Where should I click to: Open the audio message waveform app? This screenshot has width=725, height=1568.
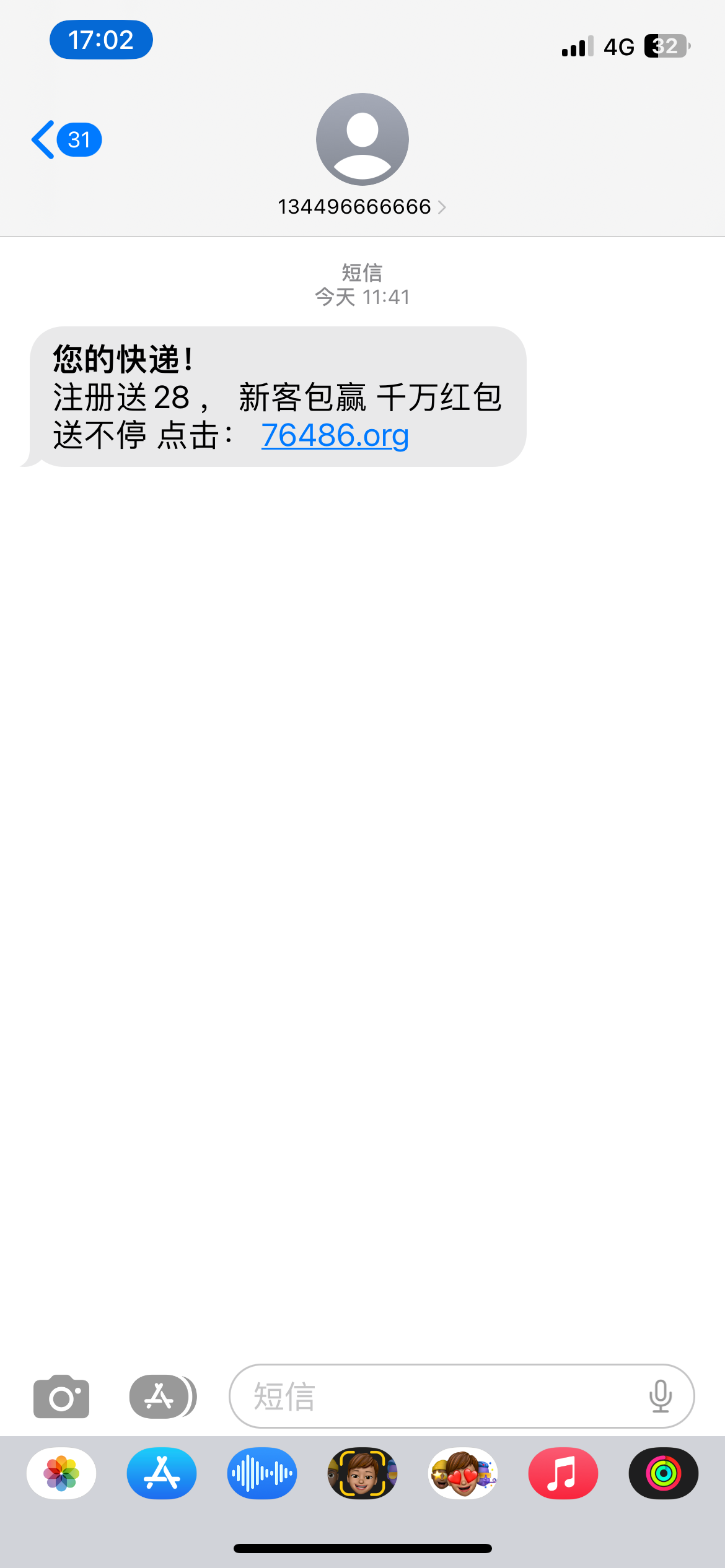262,1473
